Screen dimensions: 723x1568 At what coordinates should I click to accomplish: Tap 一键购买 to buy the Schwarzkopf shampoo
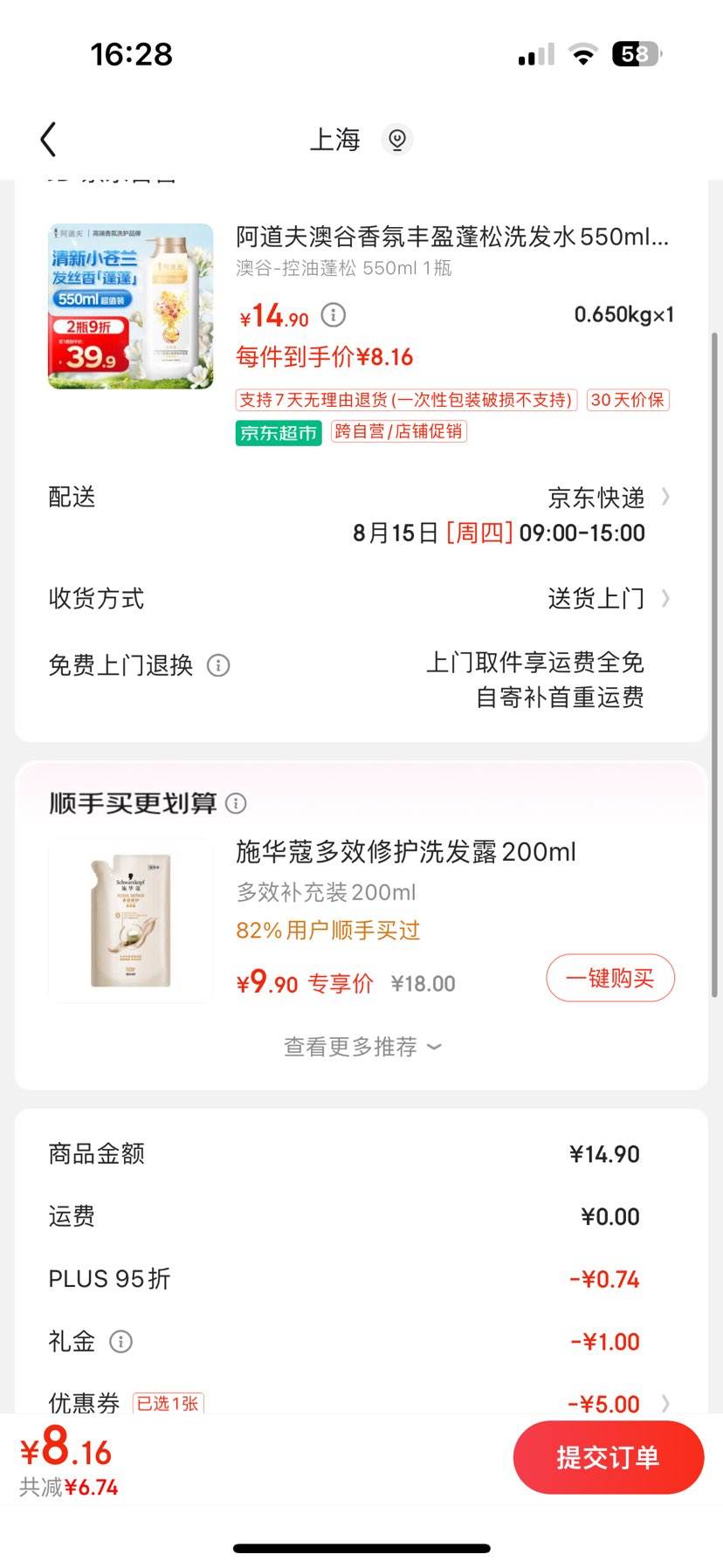point(609,978)
